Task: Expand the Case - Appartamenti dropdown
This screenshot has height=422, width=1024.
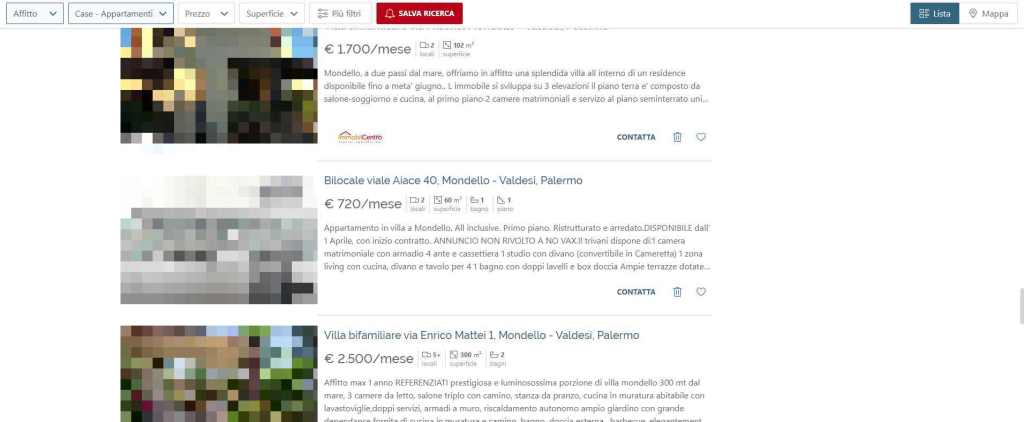Action: (120, 14)
